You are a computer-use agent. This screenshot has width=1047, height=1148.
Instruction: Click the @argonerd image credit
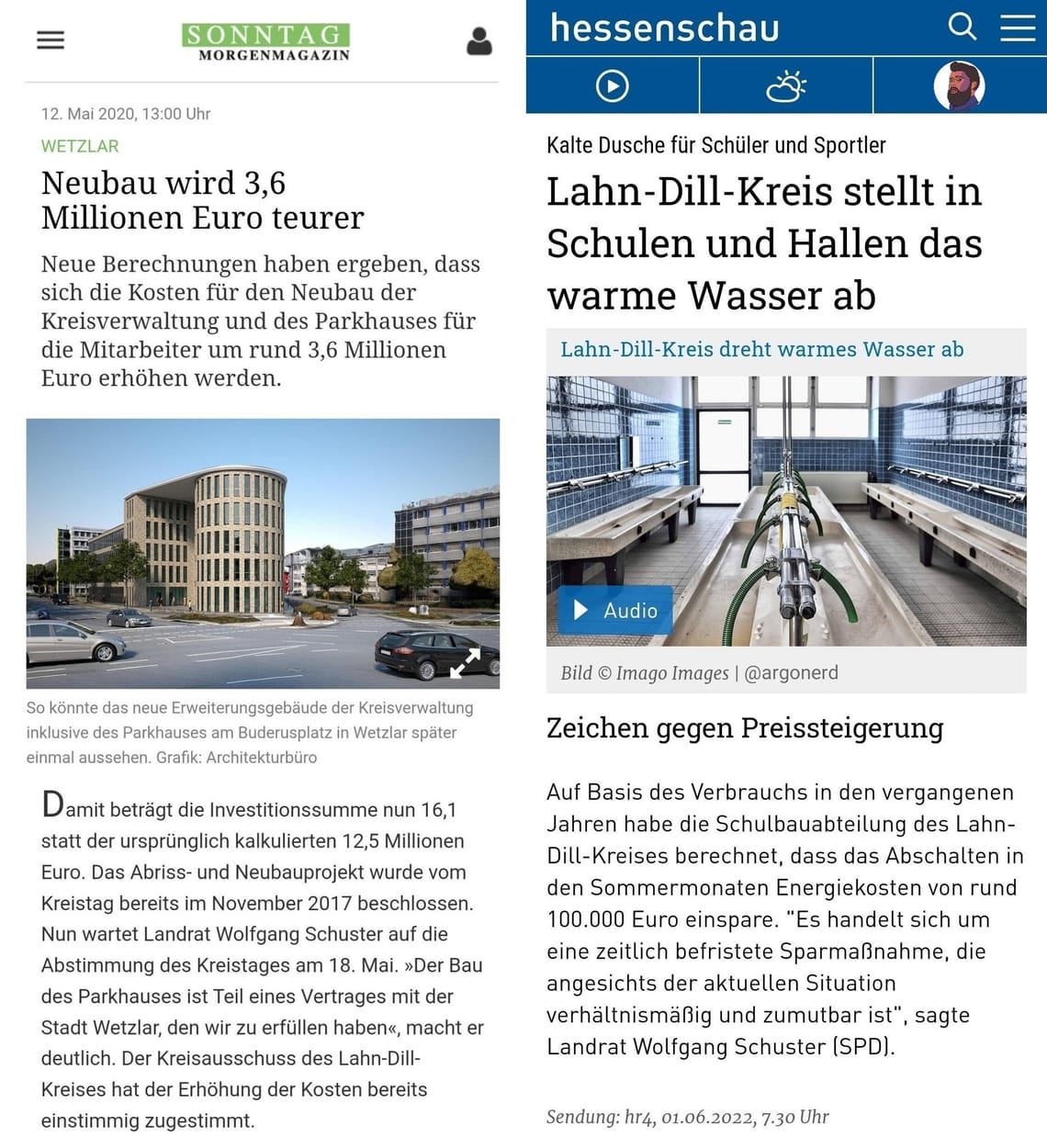coord(794,672)
